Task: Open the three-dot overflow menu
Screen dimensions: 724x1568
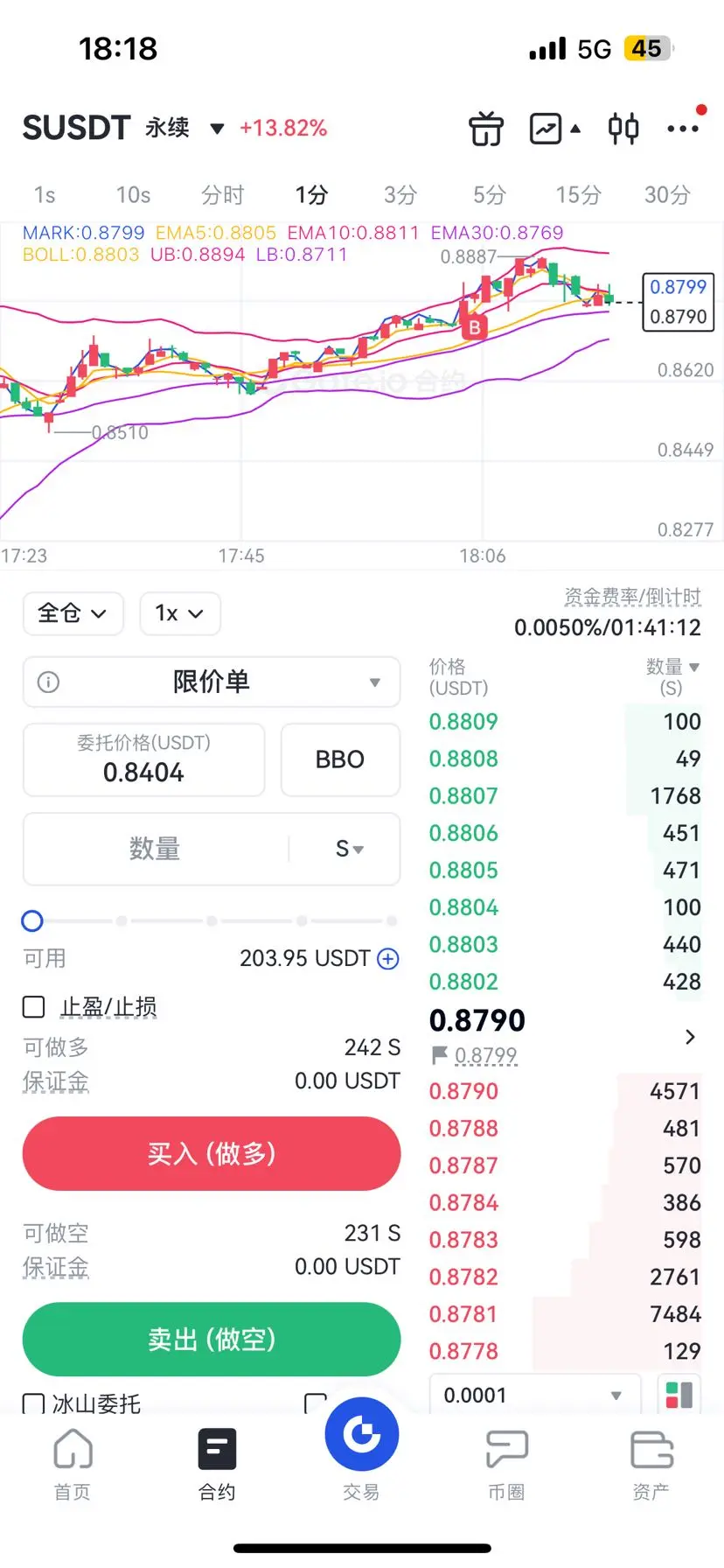Action: coord(683,129)
